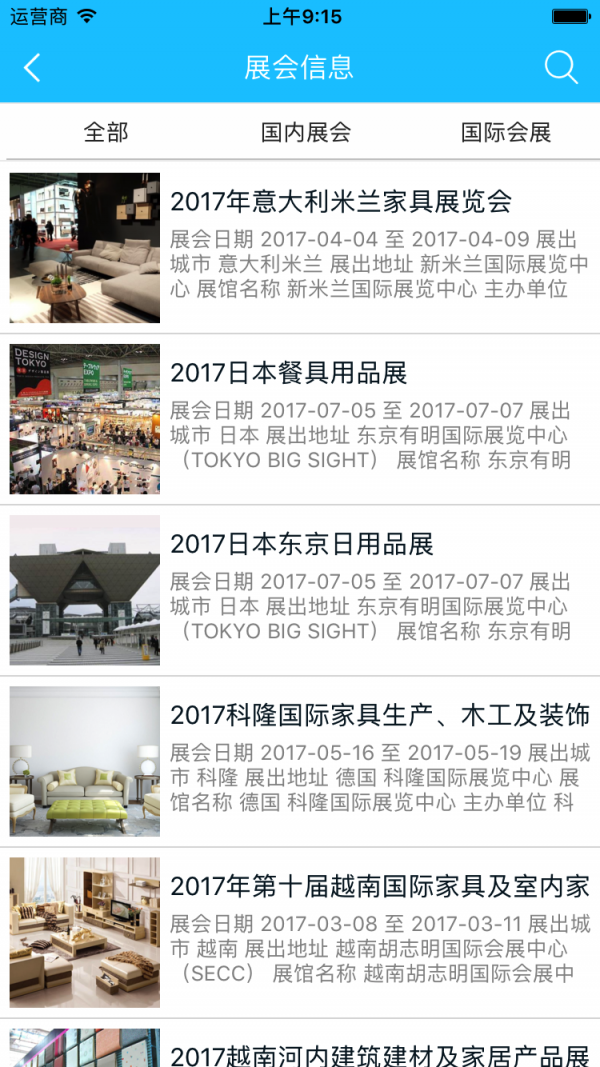
Task: Select the 国际会展 tab
Action: pos(506,132)
